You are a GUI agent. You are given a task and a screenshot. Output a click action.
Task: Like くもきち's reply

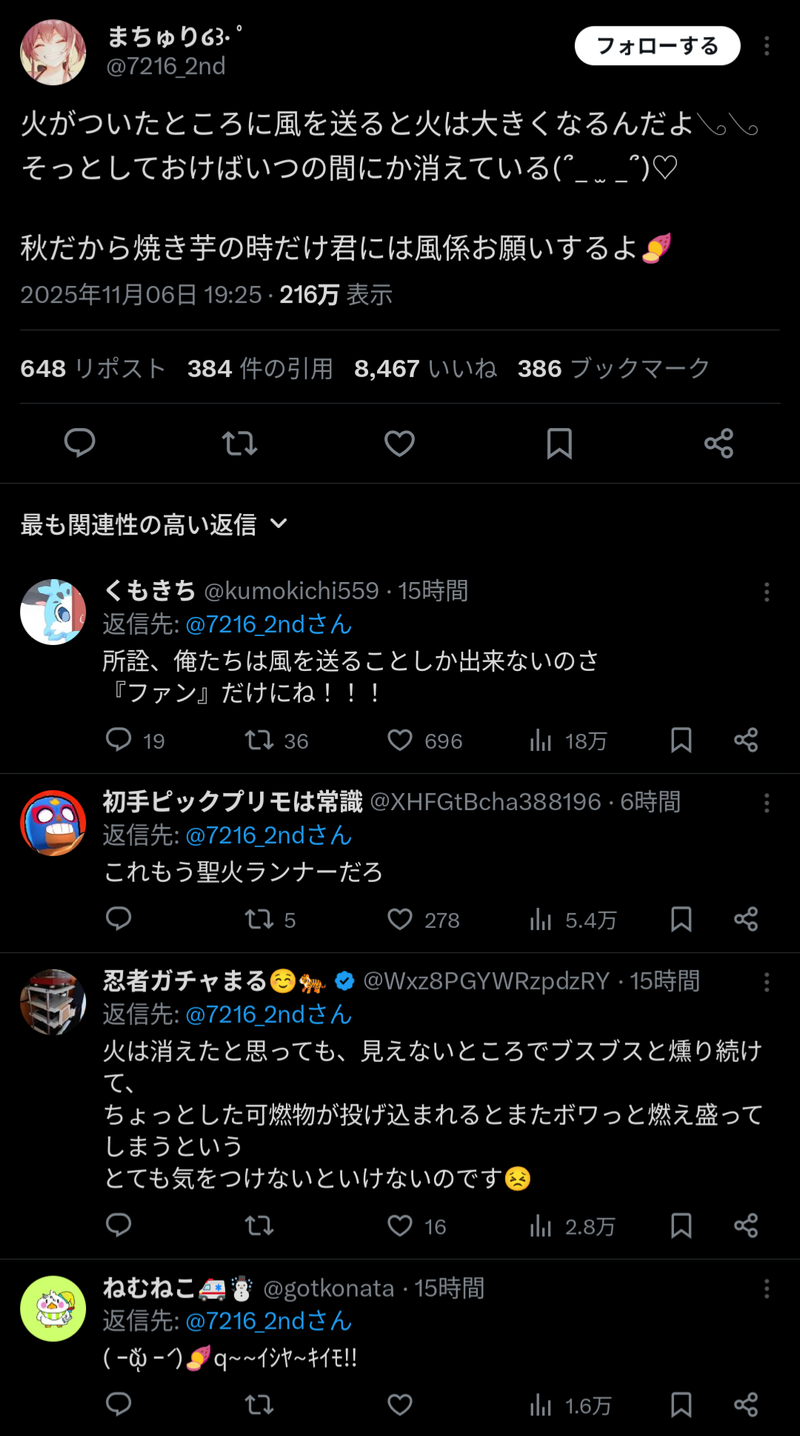coord(425,741)
